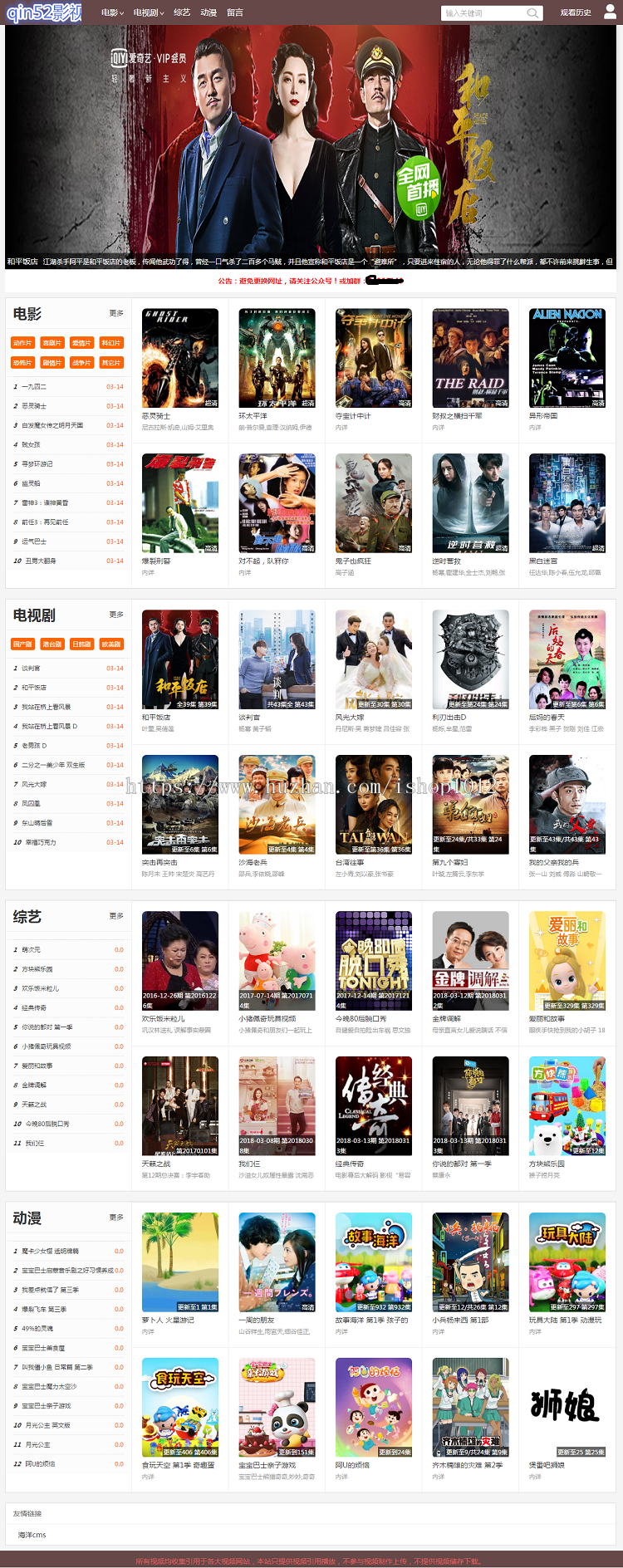
Task: Open the 恶灵骑士 movie poster
Action: point(180,358)
